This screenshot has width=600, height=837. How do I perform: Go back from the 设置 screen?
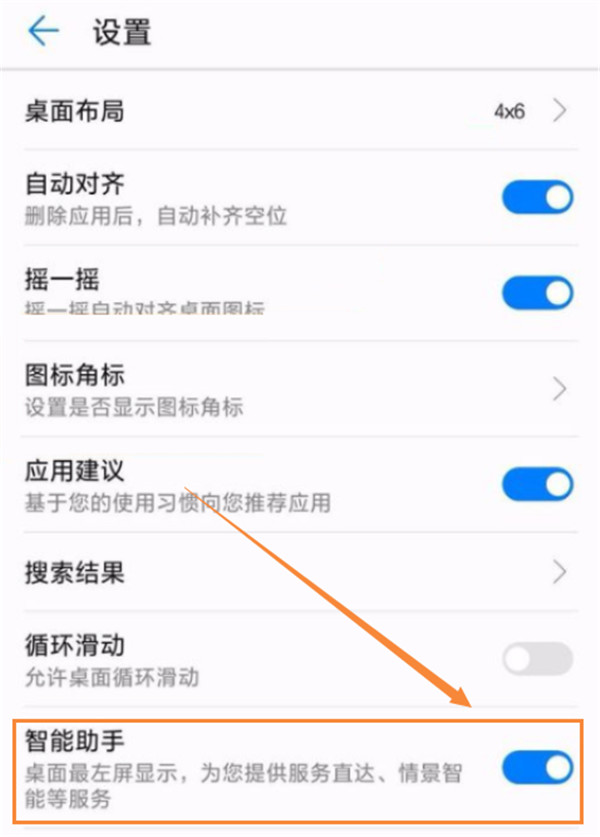(x=44, y=32)
